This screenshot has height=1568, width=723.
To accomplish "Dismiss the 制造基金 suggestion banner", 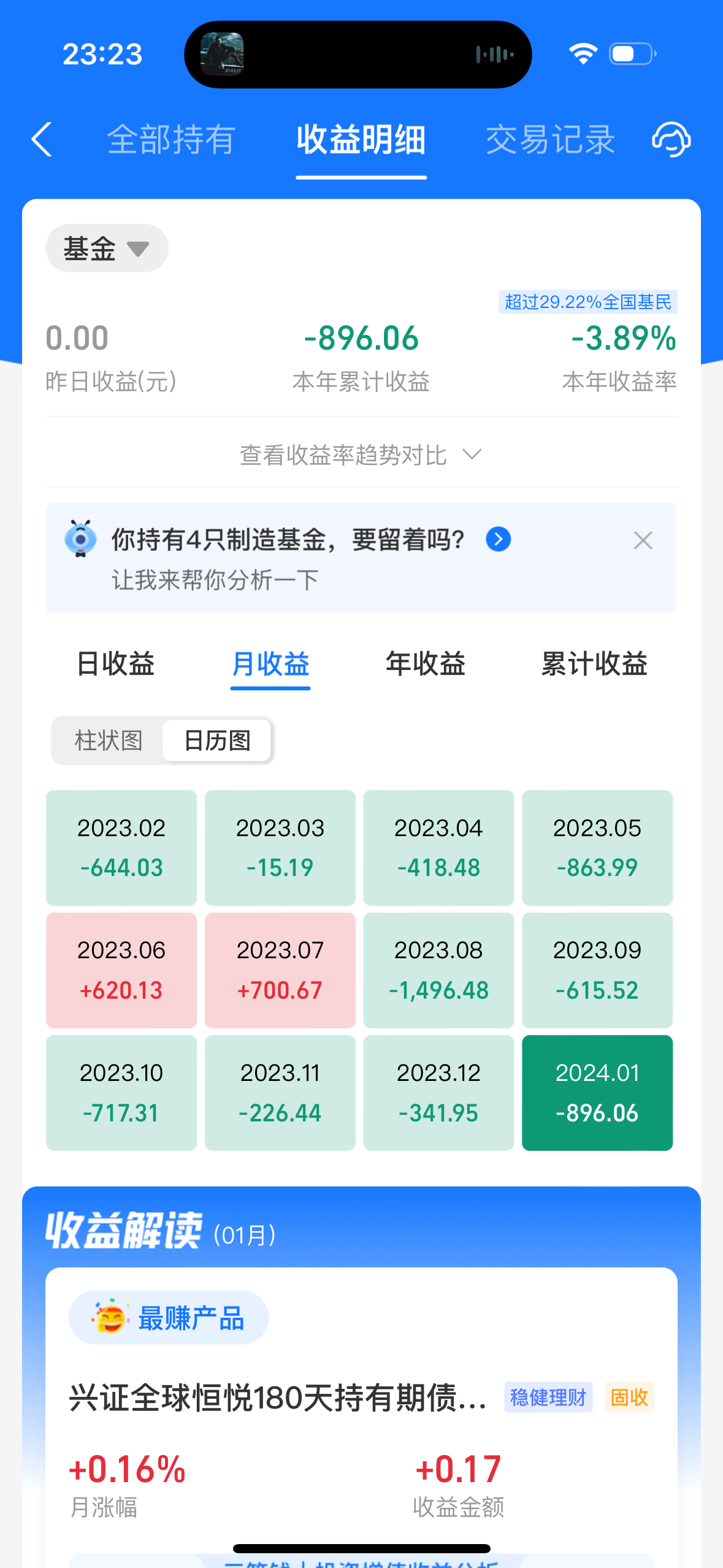I will 643,540.
